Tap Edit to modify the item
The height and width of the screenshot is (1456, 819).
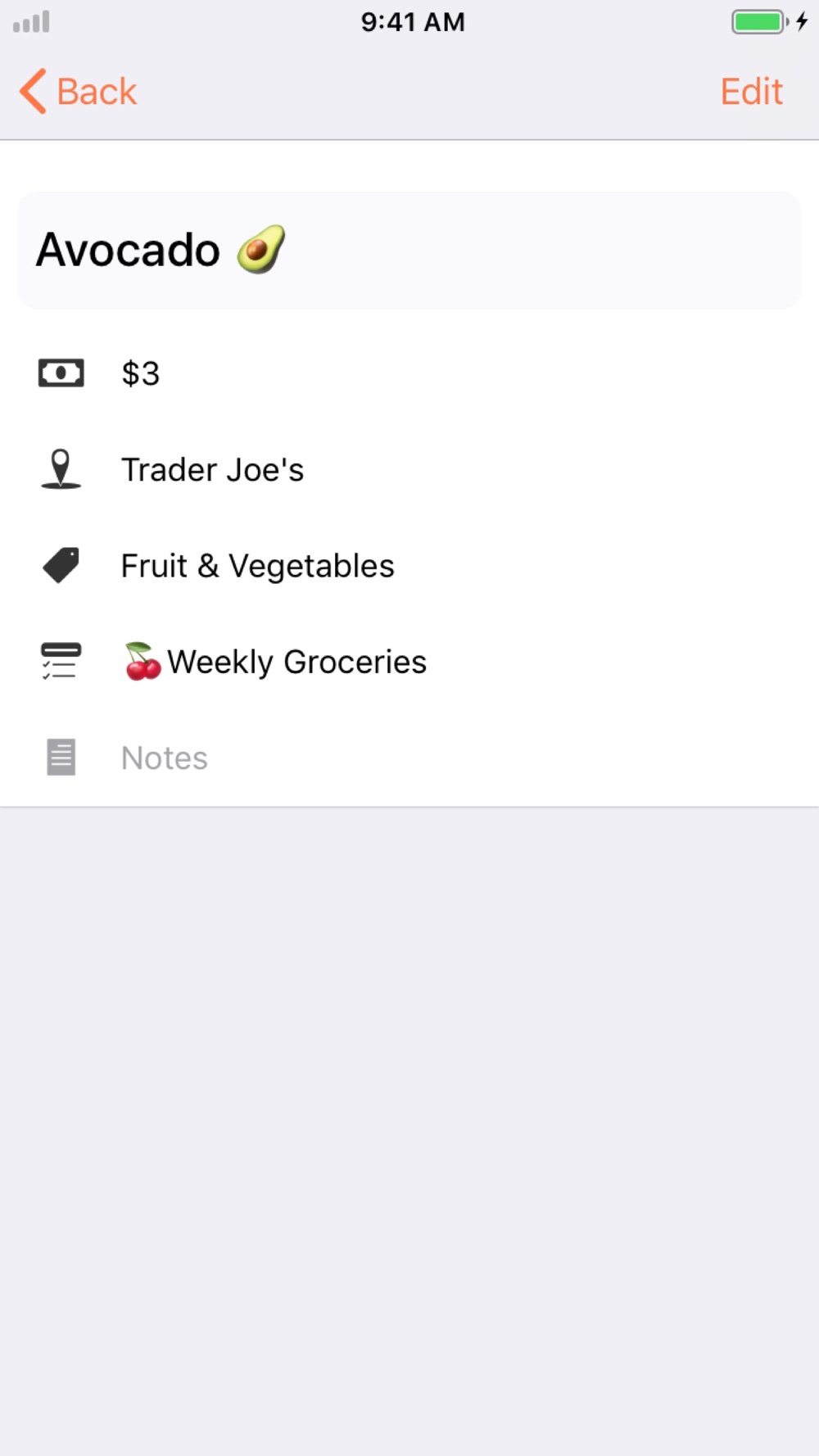[x=751, y=91]
